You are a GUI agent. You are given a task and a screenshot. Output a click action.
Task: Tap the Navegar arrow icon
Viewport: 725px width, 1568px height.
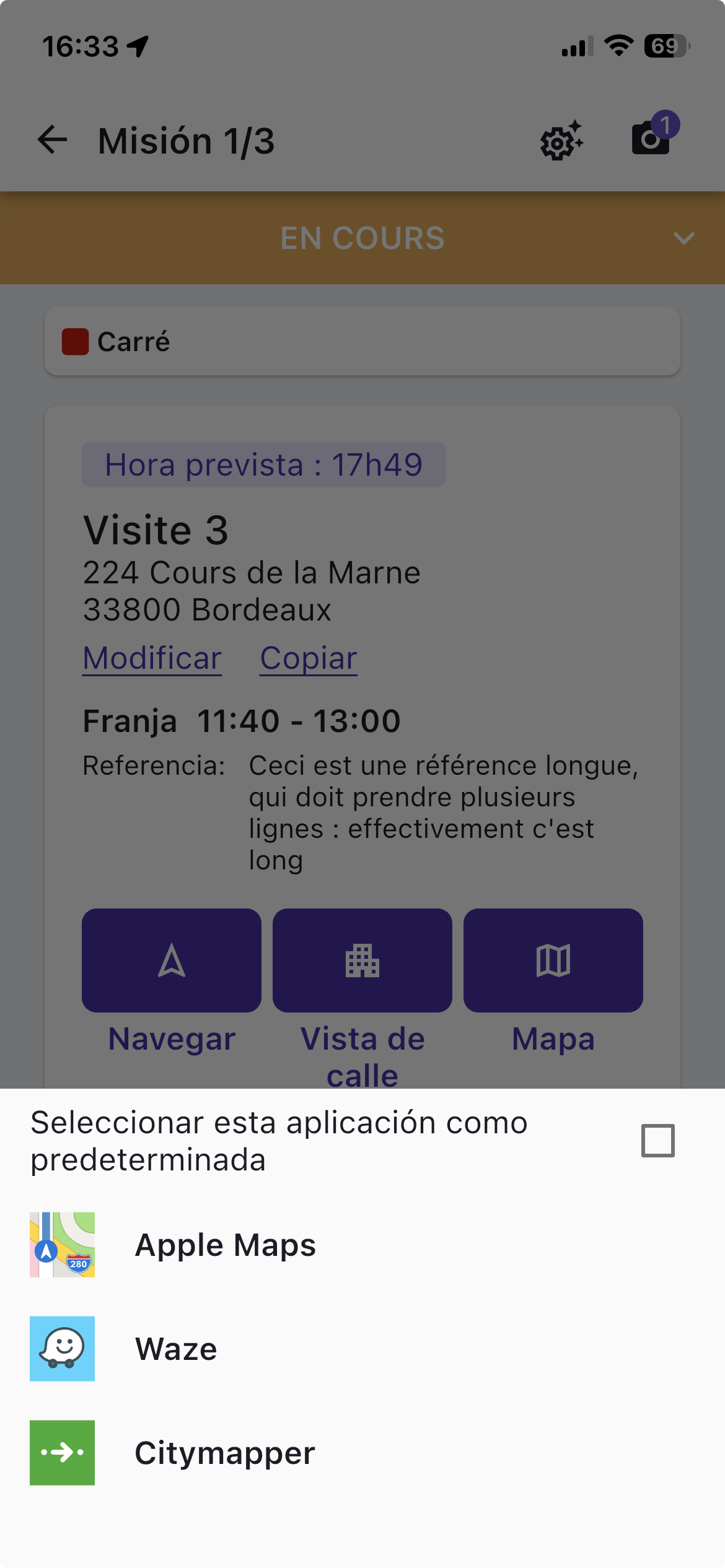point(172,960)
